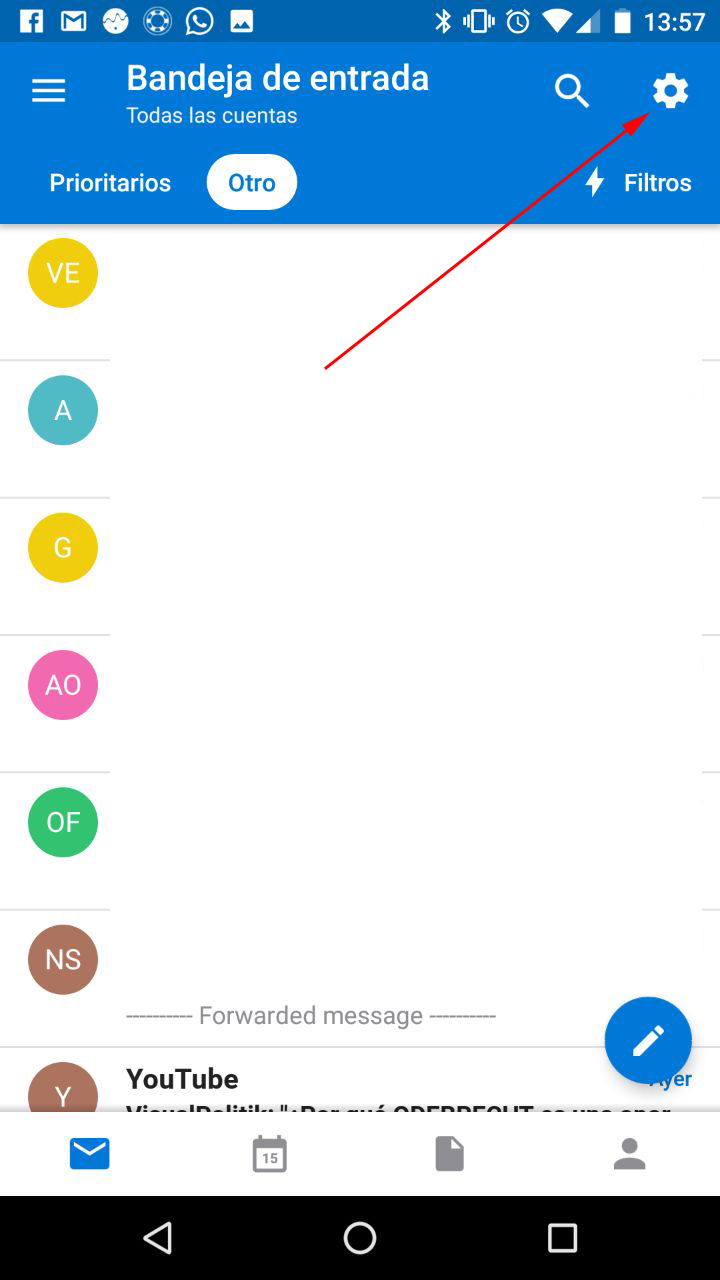The width and height of the screenshot is (720, 1280).
Task: Open the search magnifier
Action: point(572,92)
